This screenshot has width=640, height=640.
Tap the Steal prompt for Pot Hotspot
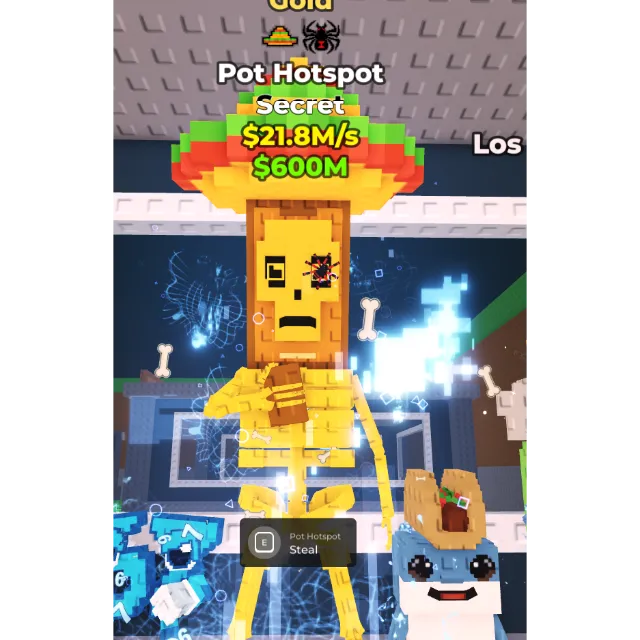point(298,543)
